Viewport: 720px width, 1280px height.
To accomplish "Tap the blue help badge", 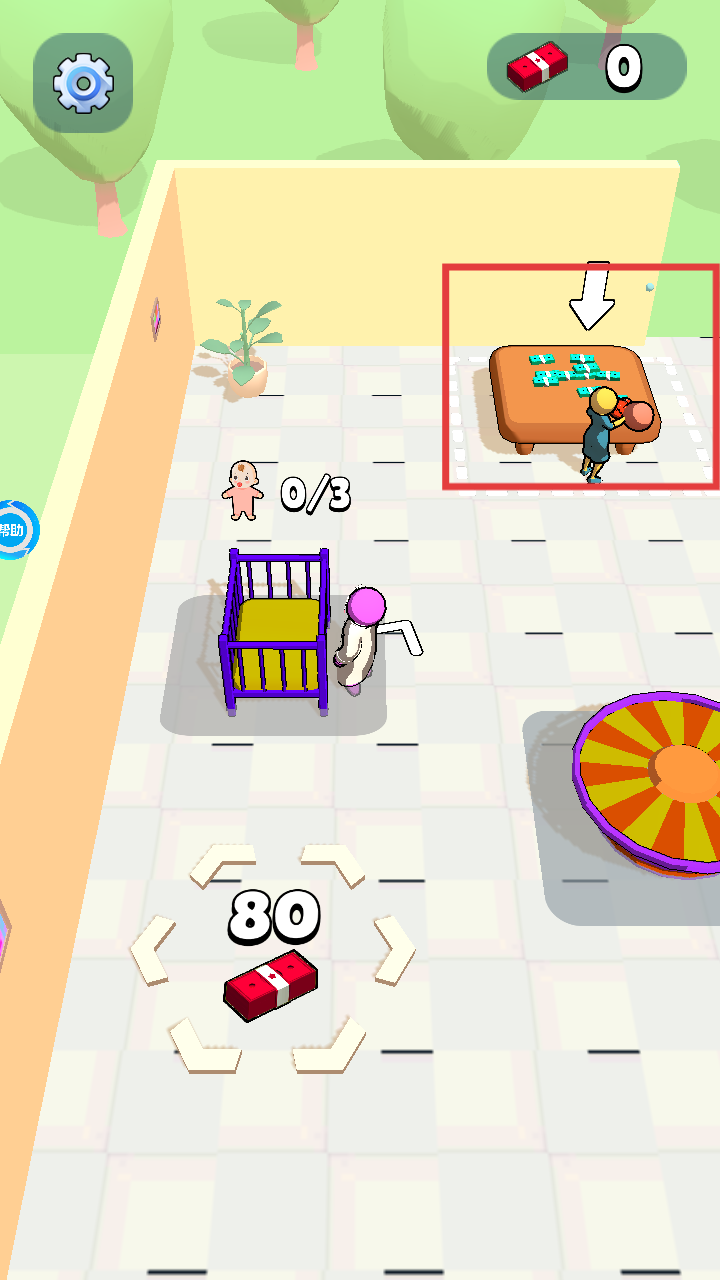I will [x=16, y=529].
